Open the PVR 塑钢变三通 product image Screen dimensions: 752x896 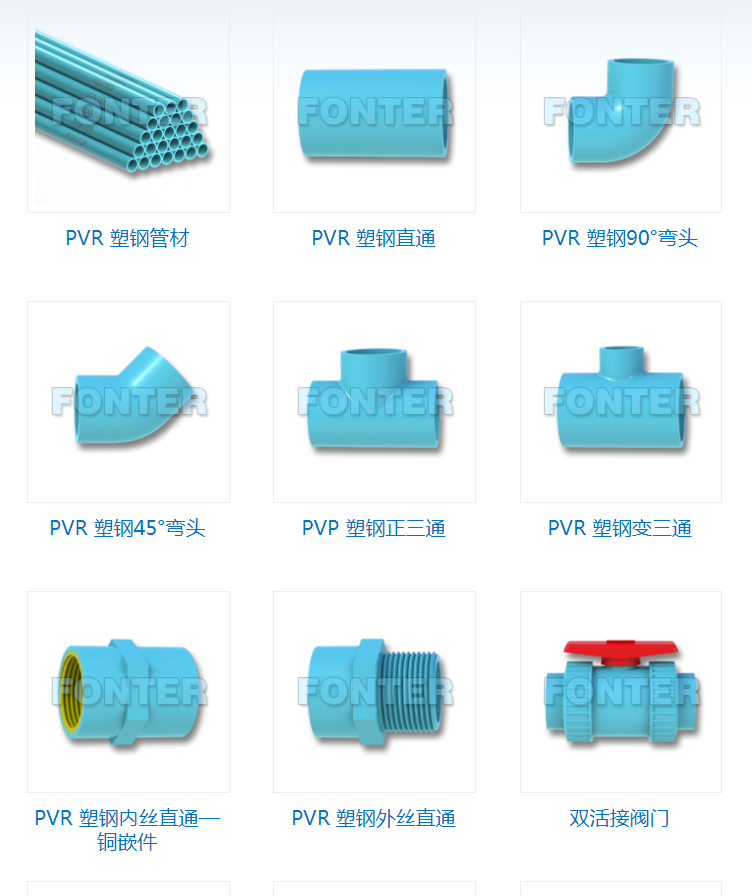tap(620, 402)
